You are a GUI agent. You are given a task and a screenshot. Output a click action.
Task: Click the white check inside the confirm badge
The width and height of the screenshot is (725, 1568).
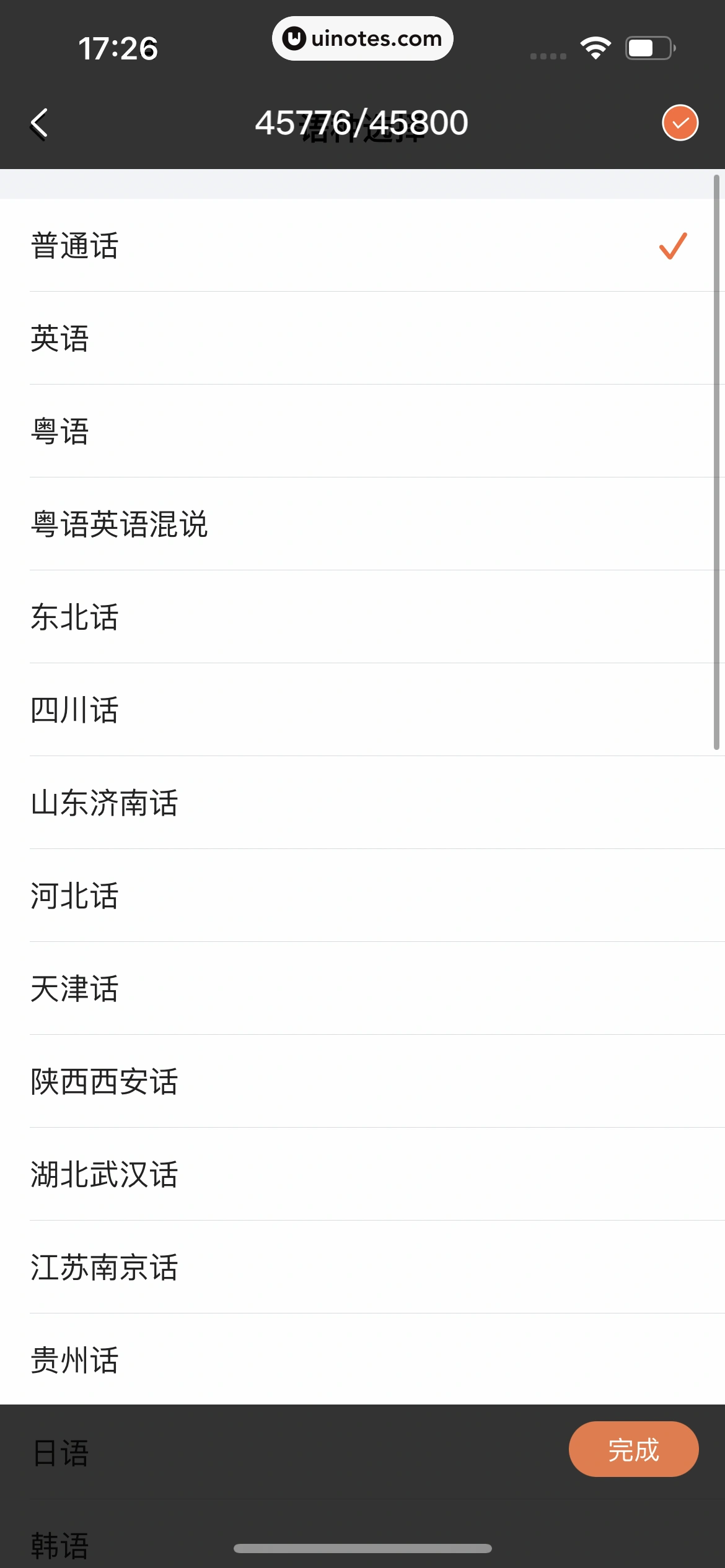tap(680, 122)
